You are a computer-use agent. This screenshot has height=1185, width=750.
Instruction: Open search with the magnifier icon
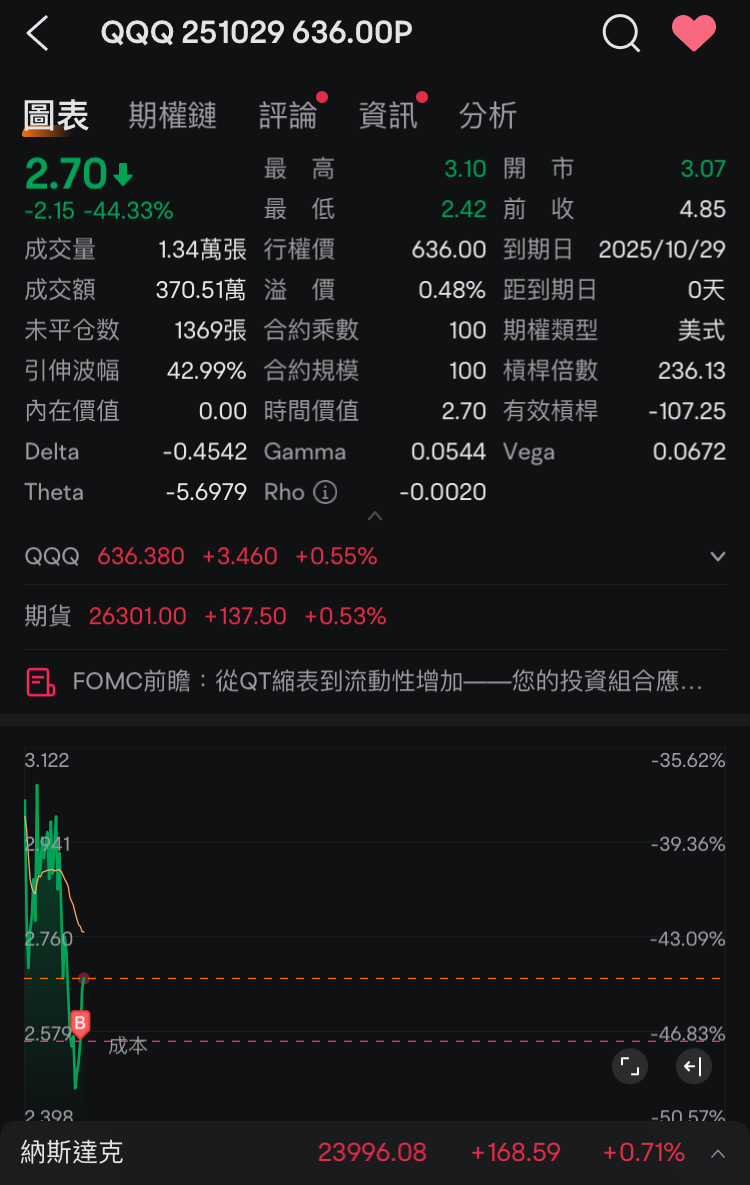click(620, 33)
